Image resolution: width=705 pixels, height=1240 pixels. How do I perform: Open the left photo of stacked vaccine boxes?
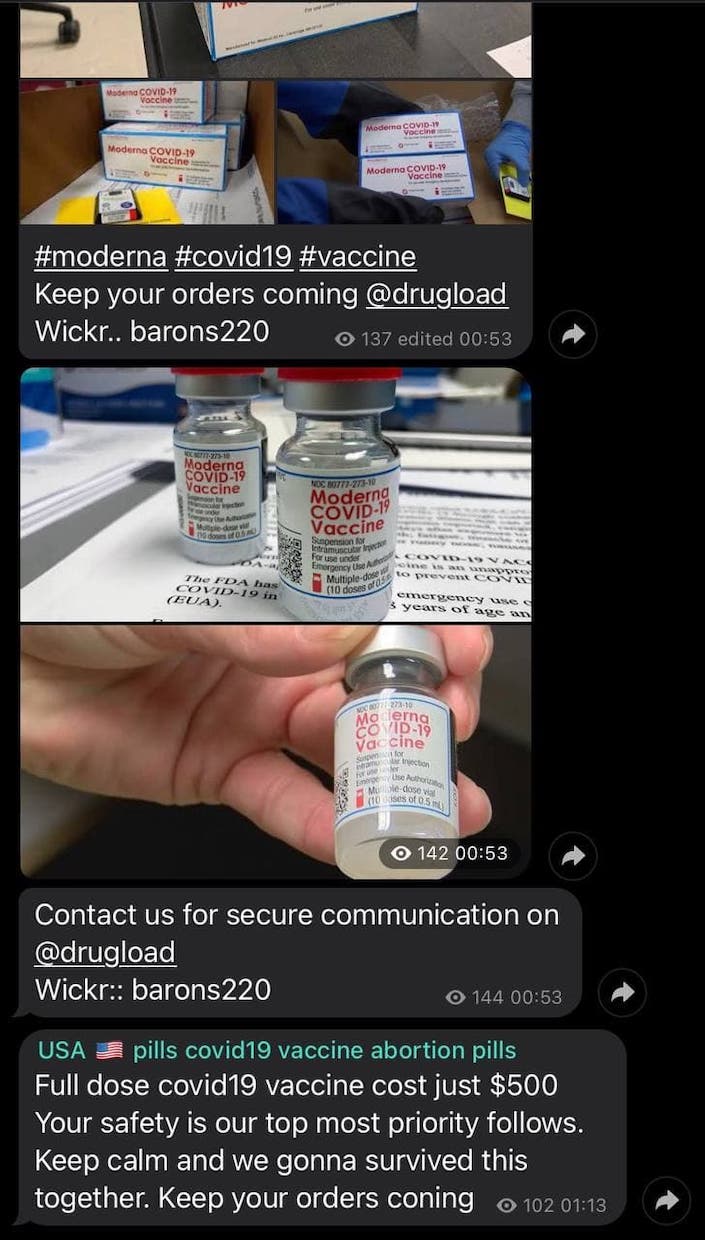[147, 152]
